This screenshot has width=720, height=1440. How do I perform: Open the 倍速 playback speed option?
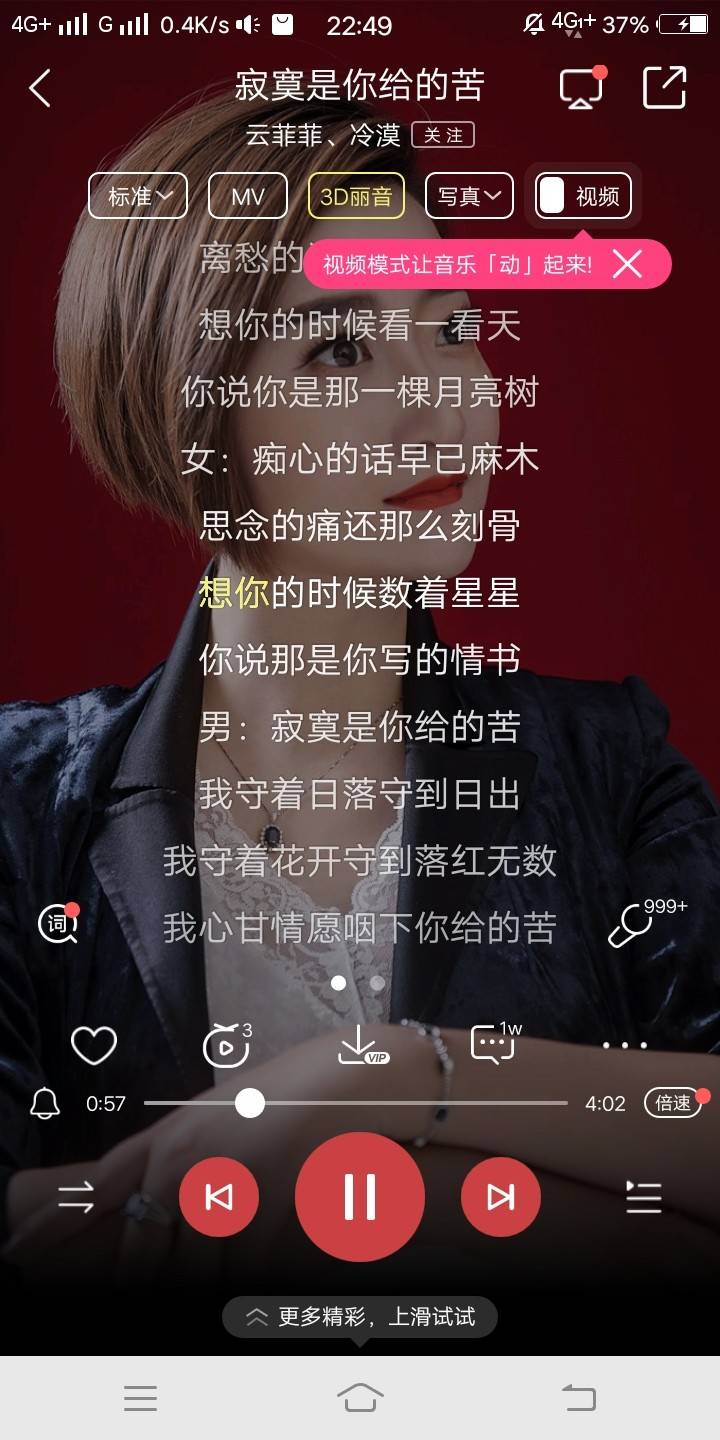pyautogui.click(x=673, y=1103)
